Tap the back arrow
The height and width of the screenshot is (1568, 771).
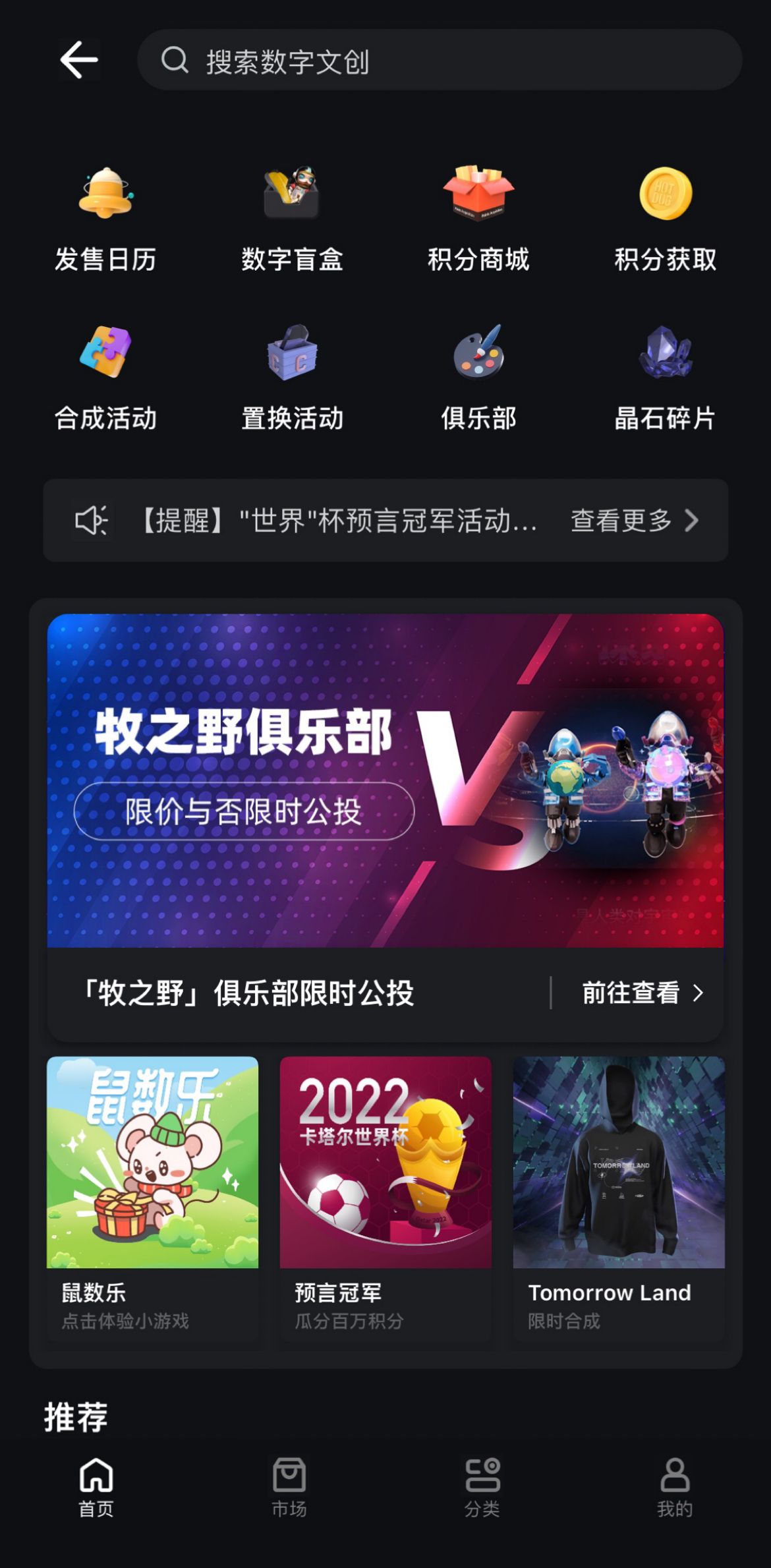click(79, 60)
